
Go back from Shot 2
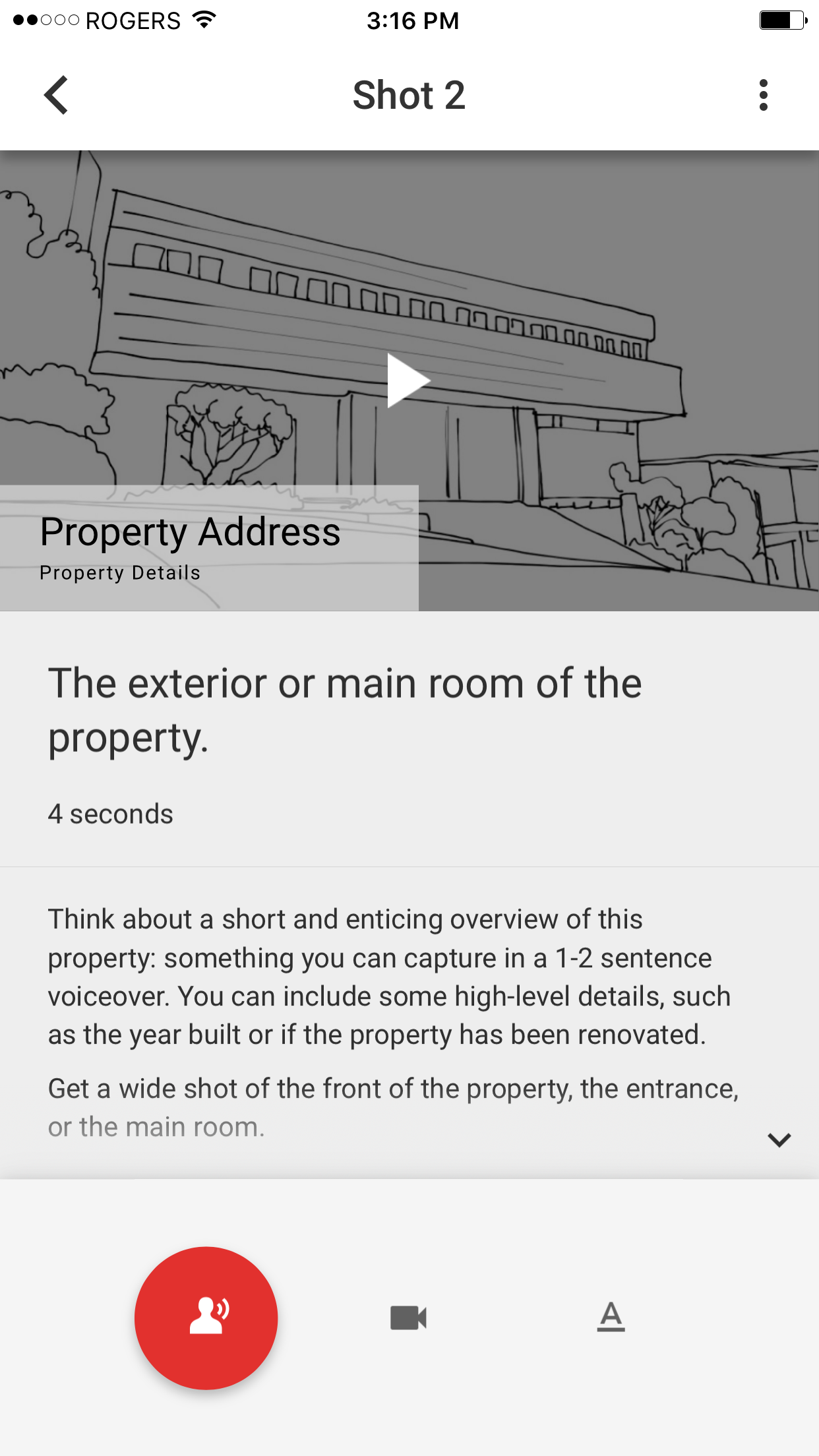click(x=57, y=95)
